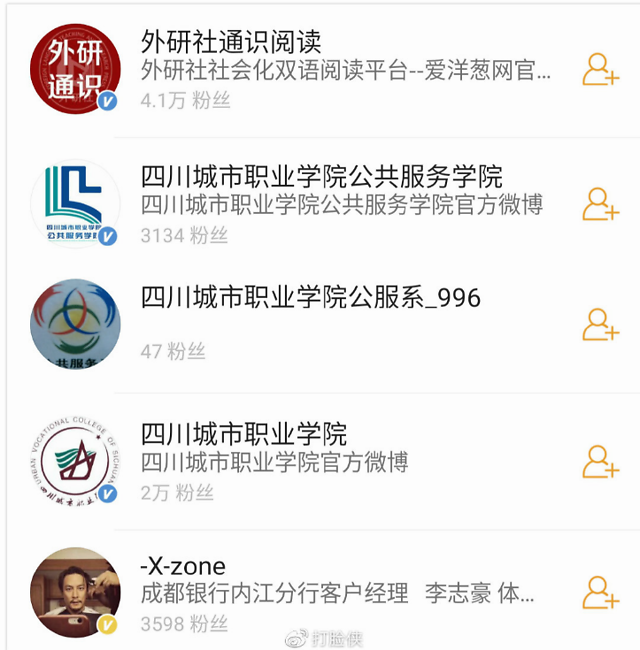Follow 四川城市职业学院 official account
Screen dimensions: 640x650
click(600, 461)
